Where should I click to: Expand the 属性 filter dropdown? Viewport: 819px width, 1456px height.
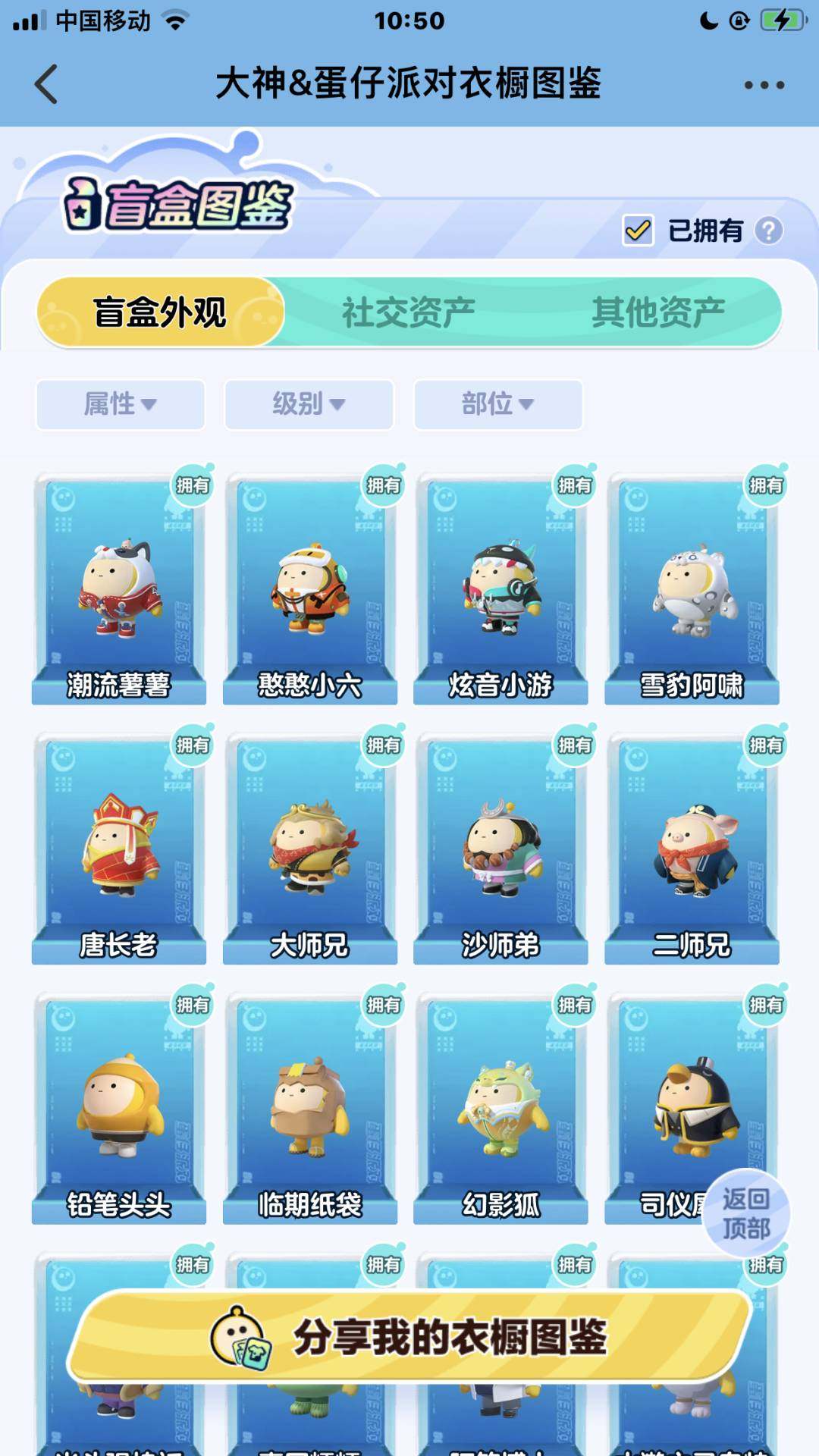pyautogui.click(x=119, y=405)
